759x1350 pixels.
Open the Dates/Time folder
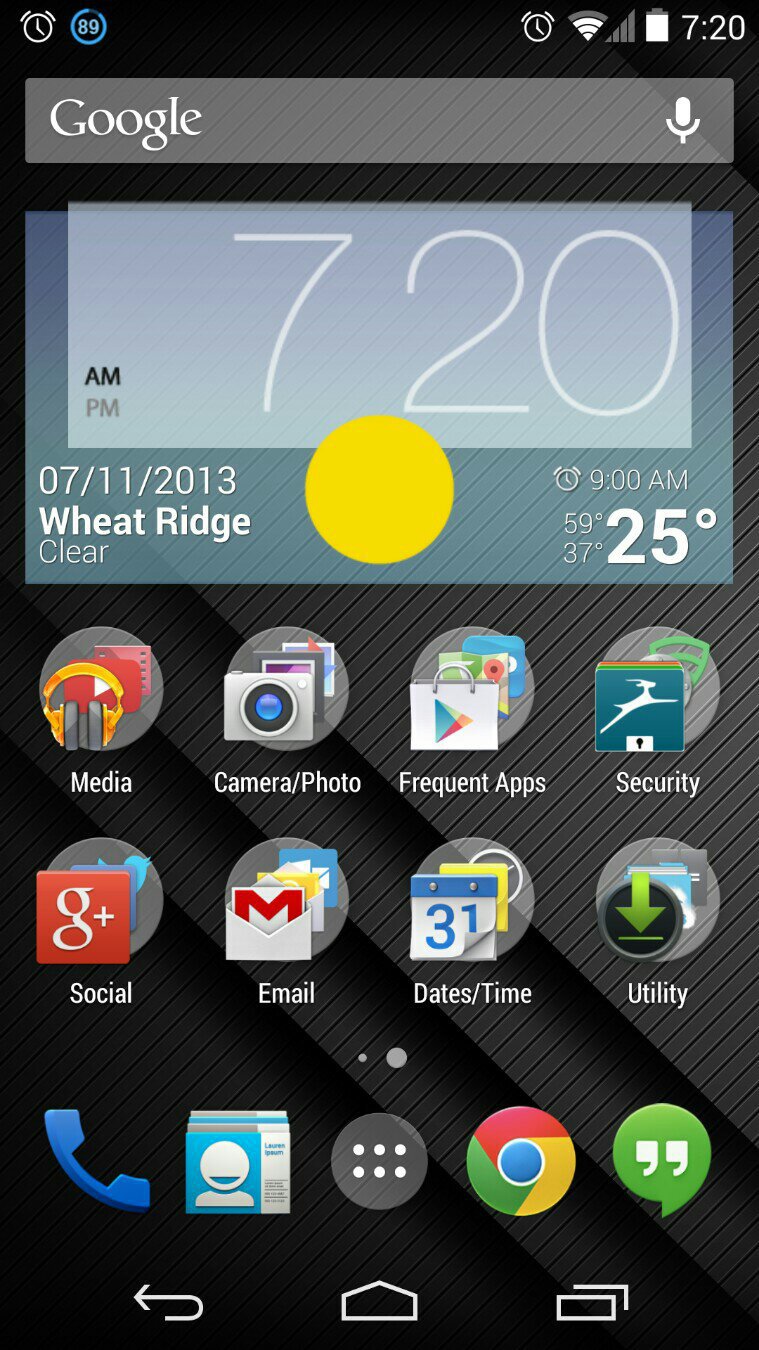472,903
